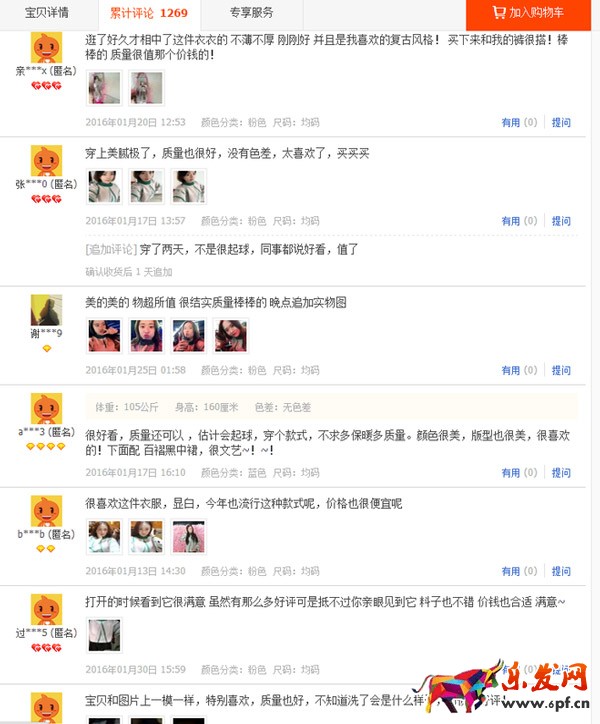
Task: Switch to the 宝贝详情 tab
Action: point(47,13)
